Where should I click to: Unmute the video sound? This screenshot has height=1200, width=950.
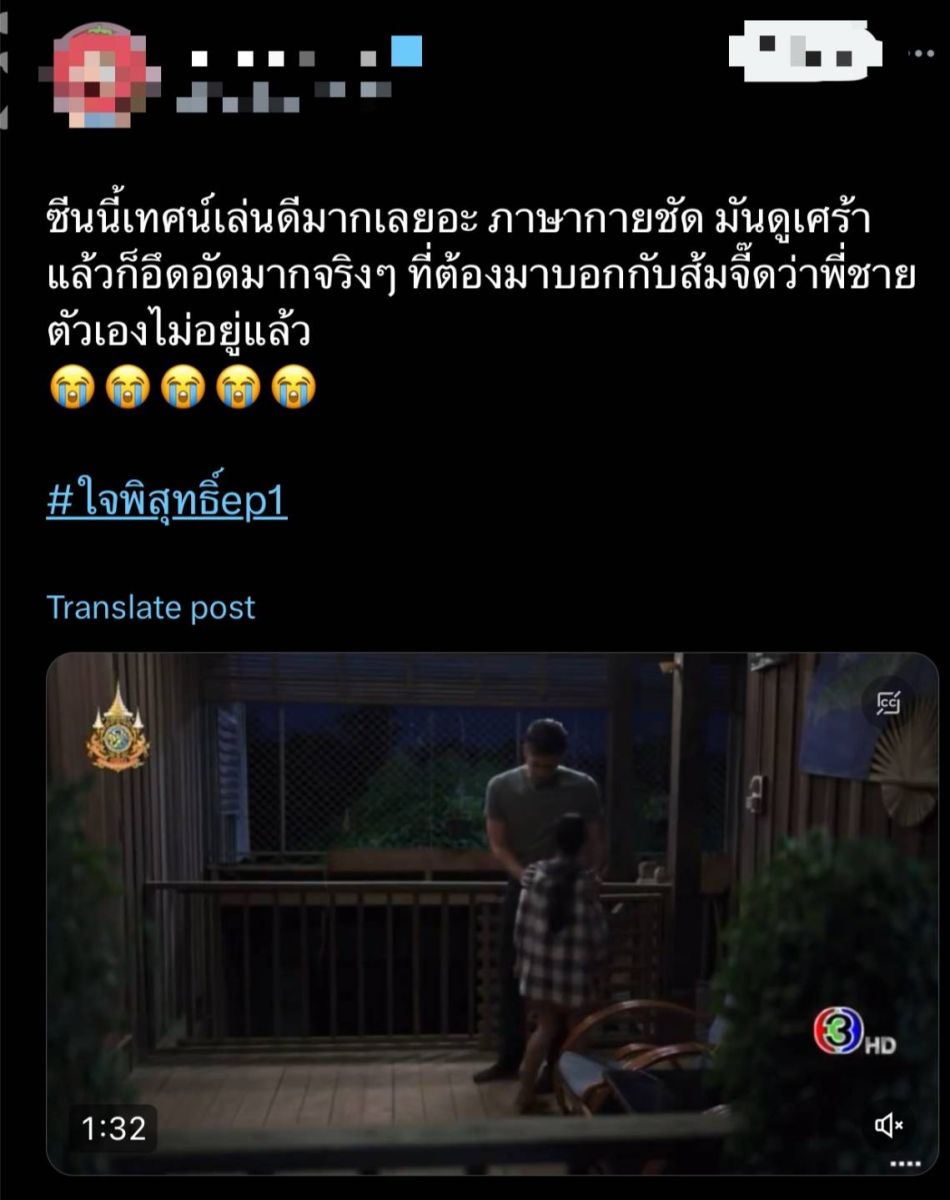point(889,1126)
